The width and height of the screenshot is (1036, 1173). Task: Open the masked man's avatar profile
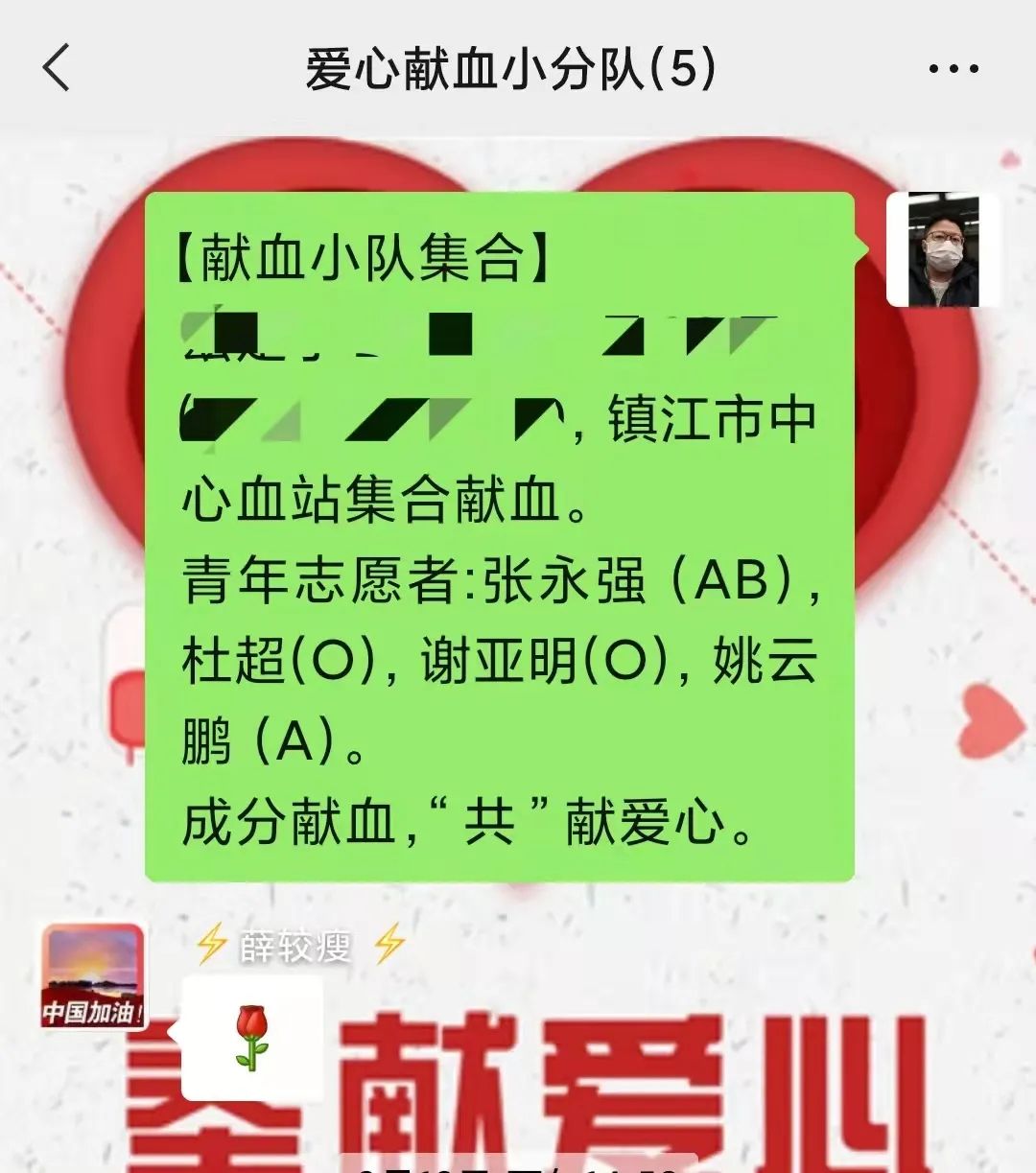click(942, 249)
